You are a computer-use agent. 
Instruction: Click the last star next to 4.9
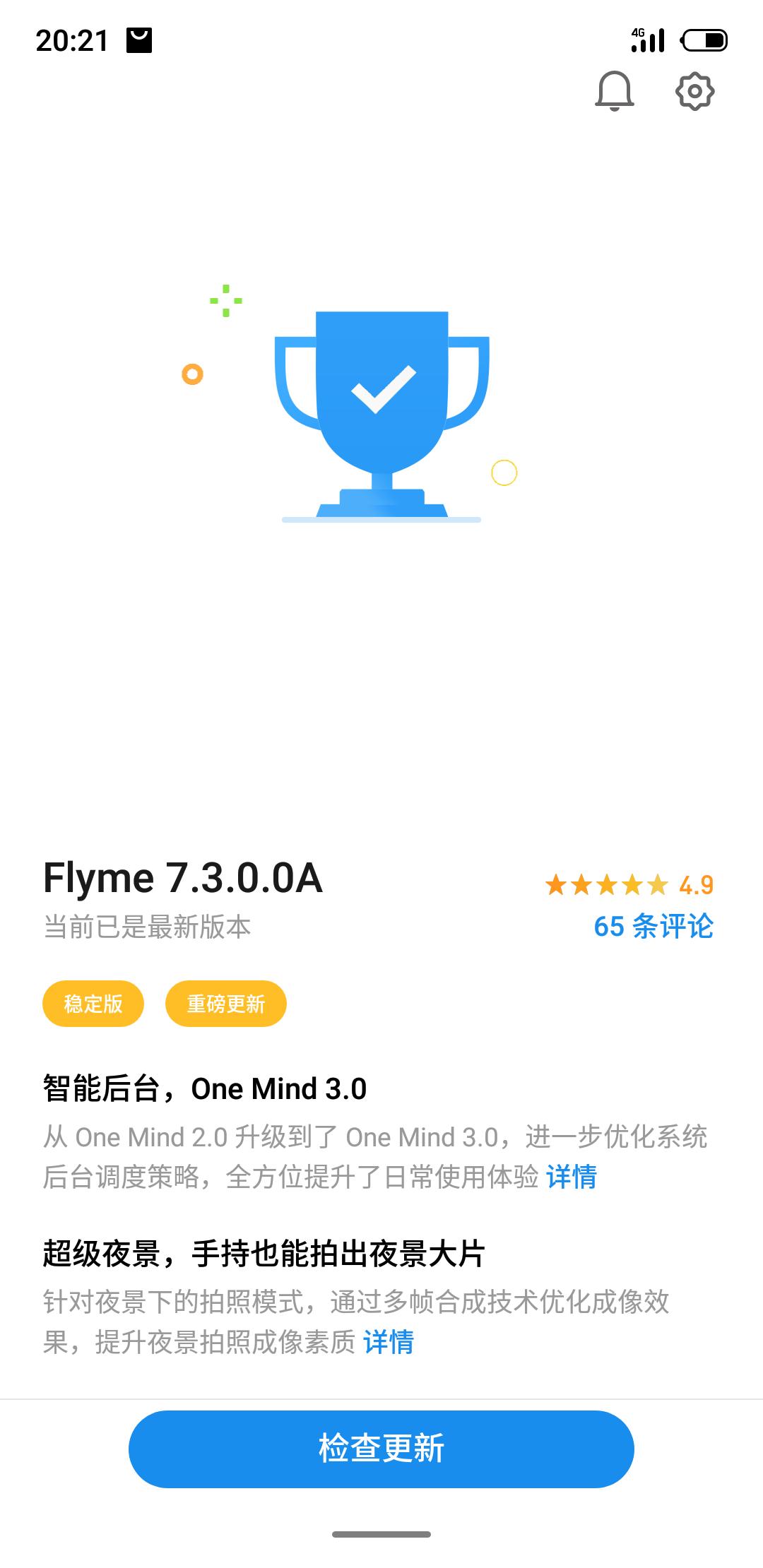click(x=656, y=884)
